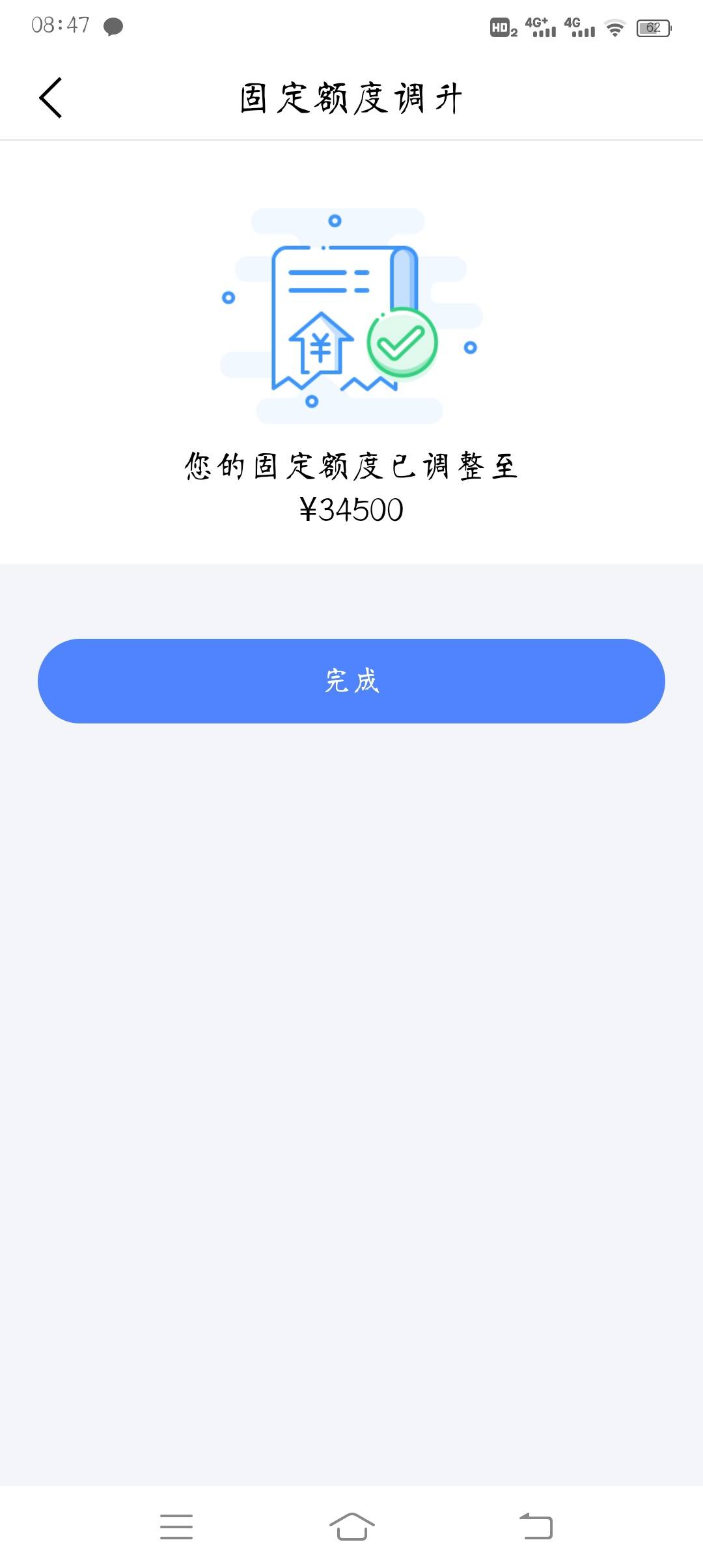Go back using the top-left arrow
The height and width of the screenshot is (1568, 703).
point(51,98)
